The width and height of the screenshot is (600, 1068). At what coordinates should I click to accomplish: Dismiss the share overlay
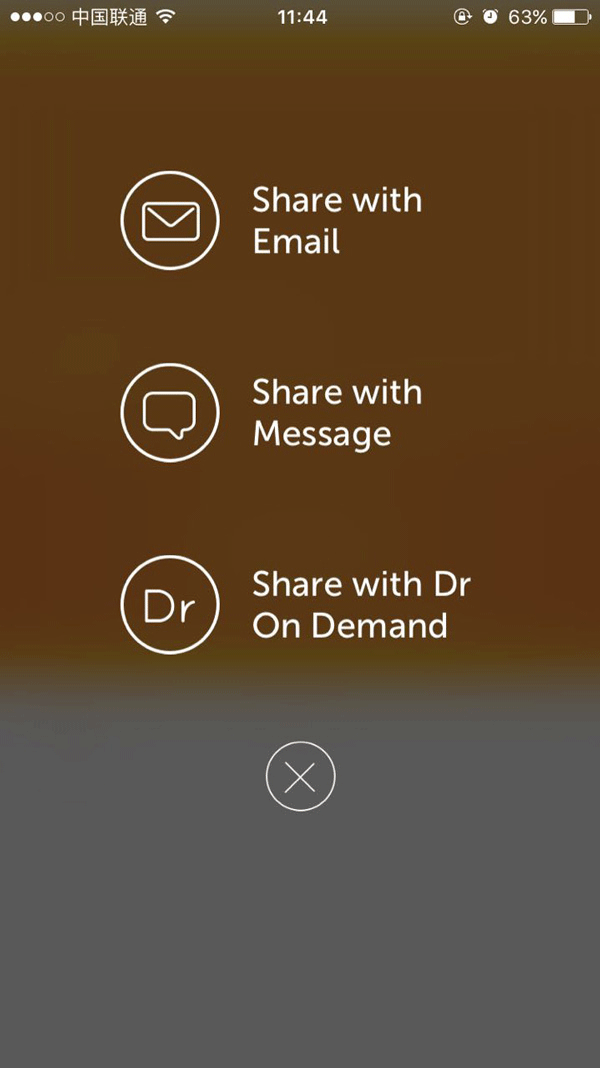pos(300,777)
